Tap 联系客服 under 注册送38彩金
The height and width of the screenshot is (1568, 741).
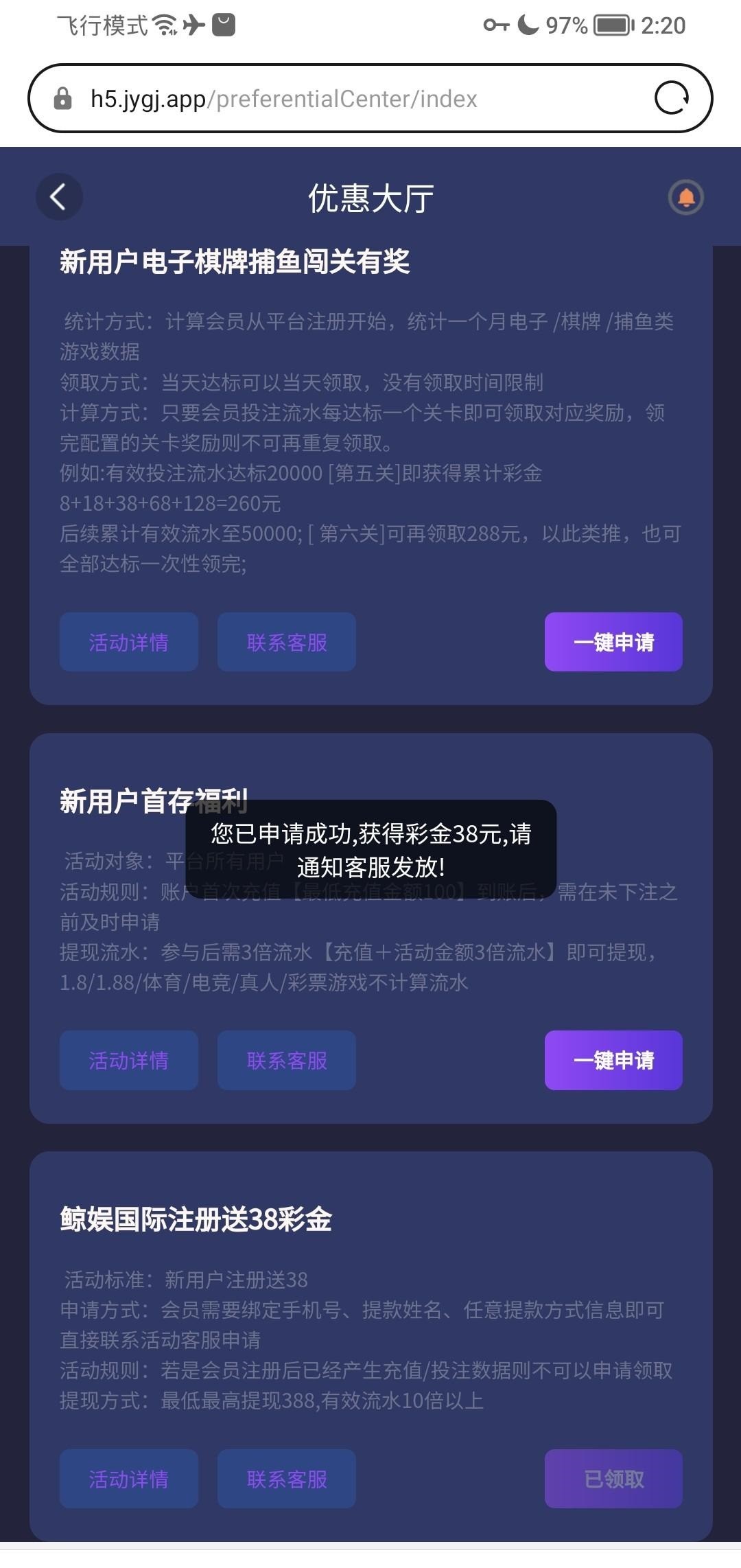287,1479
